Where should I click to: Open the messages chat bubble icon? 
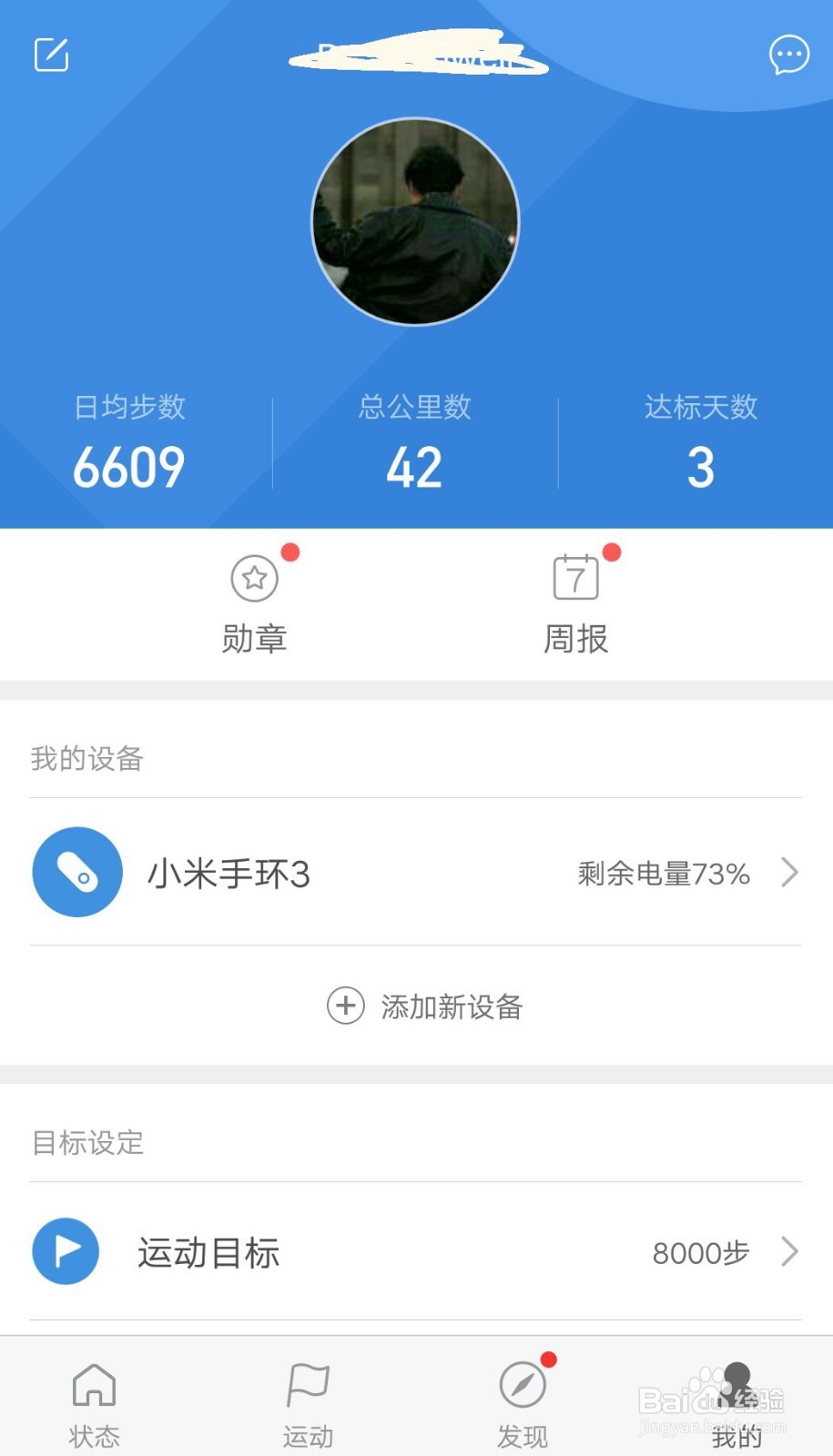pos(788,55)
